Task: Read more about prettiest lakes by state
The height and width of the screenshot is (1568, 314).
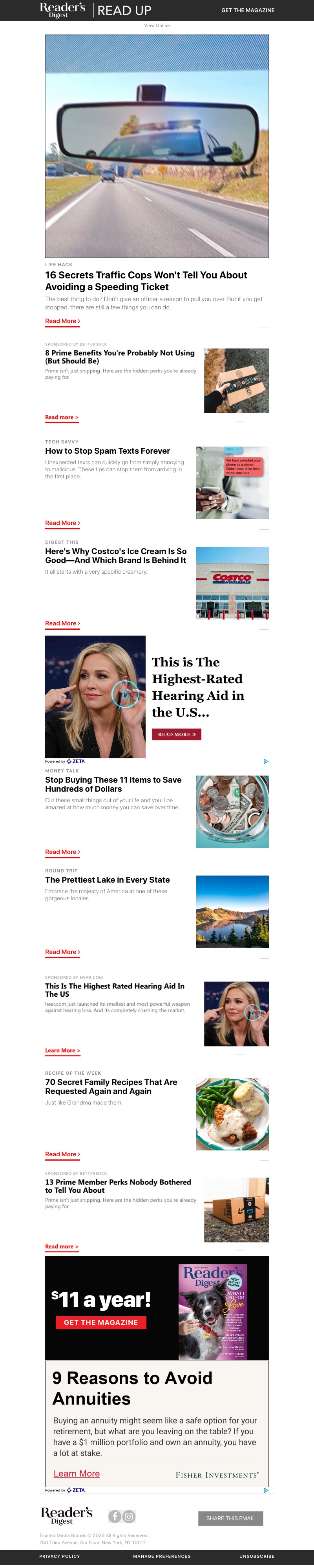Action: (62, 953)
